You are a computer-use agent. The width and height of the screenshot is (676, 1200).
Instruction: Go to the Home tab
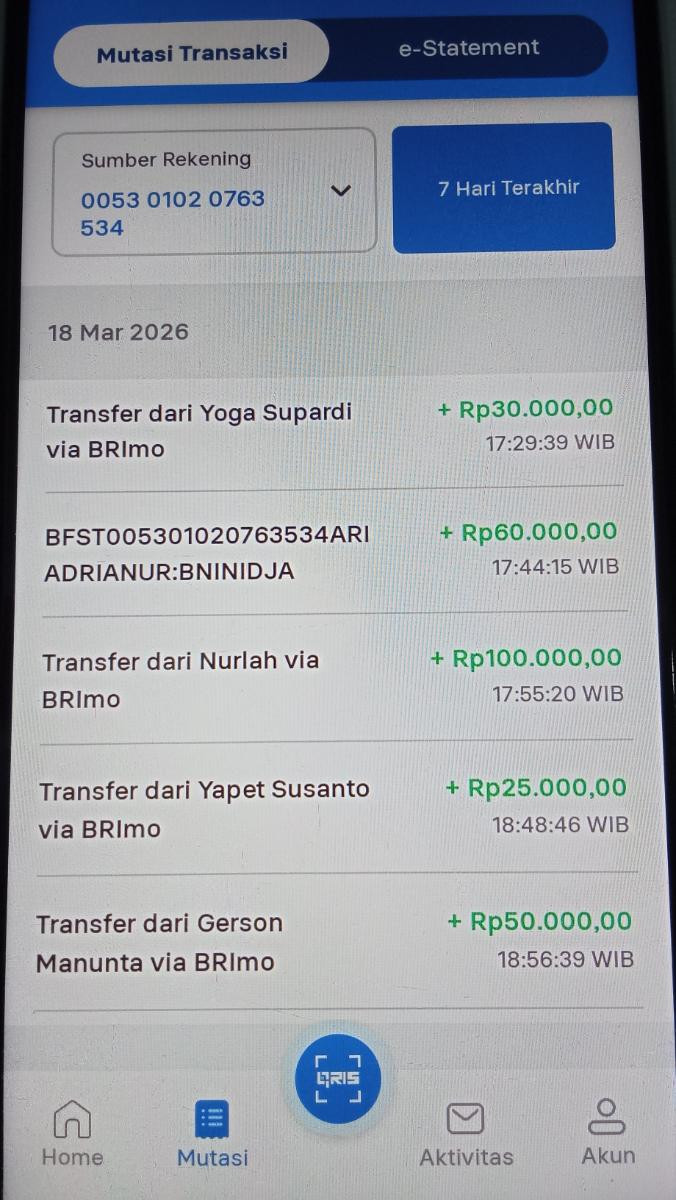click(x=72, y=1134)
